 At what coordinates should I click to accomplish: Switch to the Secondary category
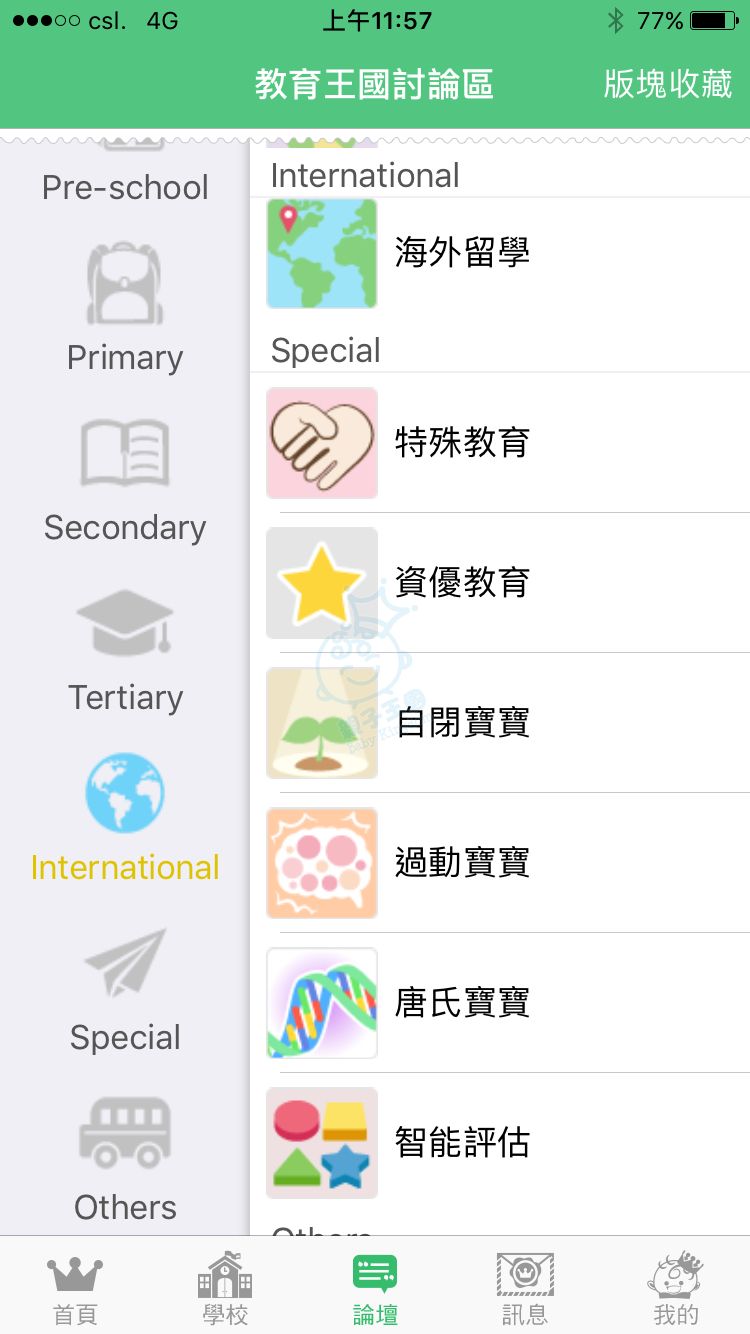pos(125,482)
